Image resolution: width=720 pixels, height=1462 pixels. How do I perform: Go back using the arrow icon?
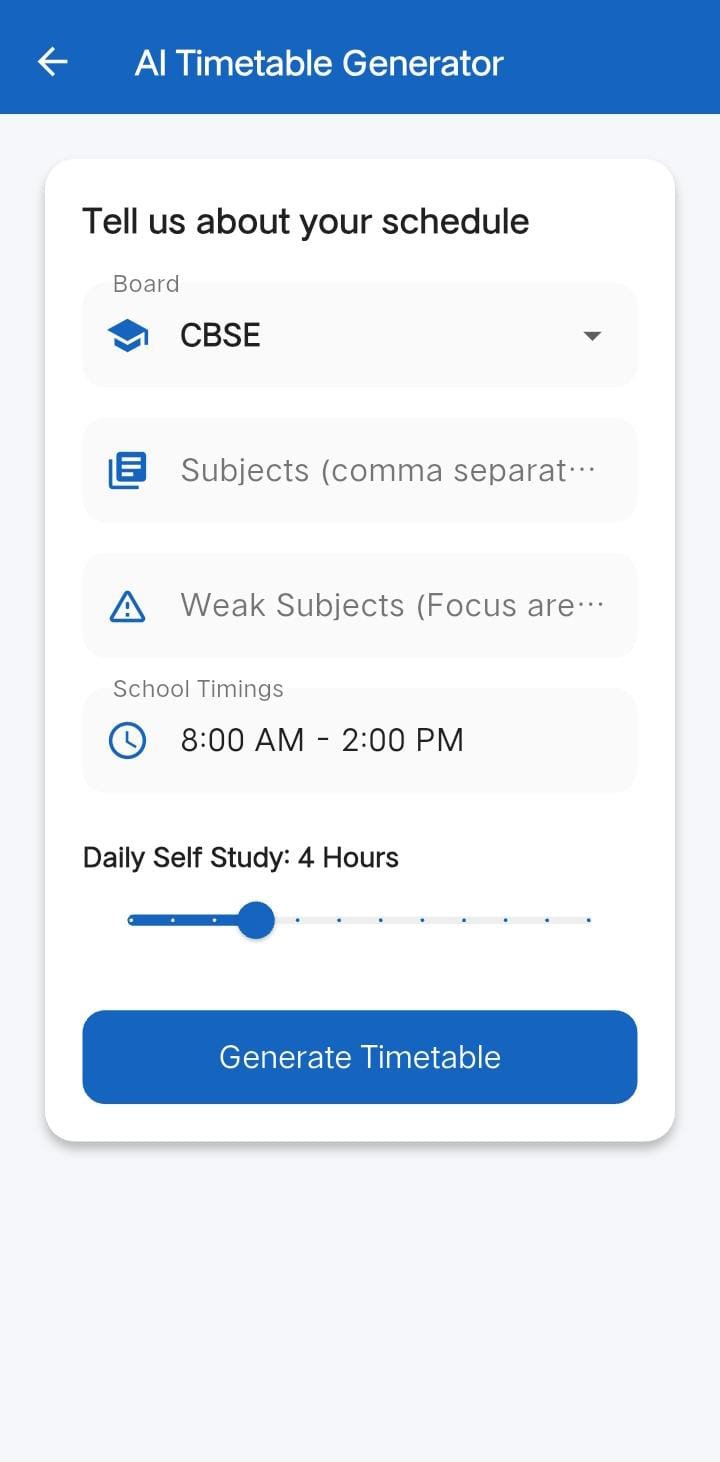53,62
